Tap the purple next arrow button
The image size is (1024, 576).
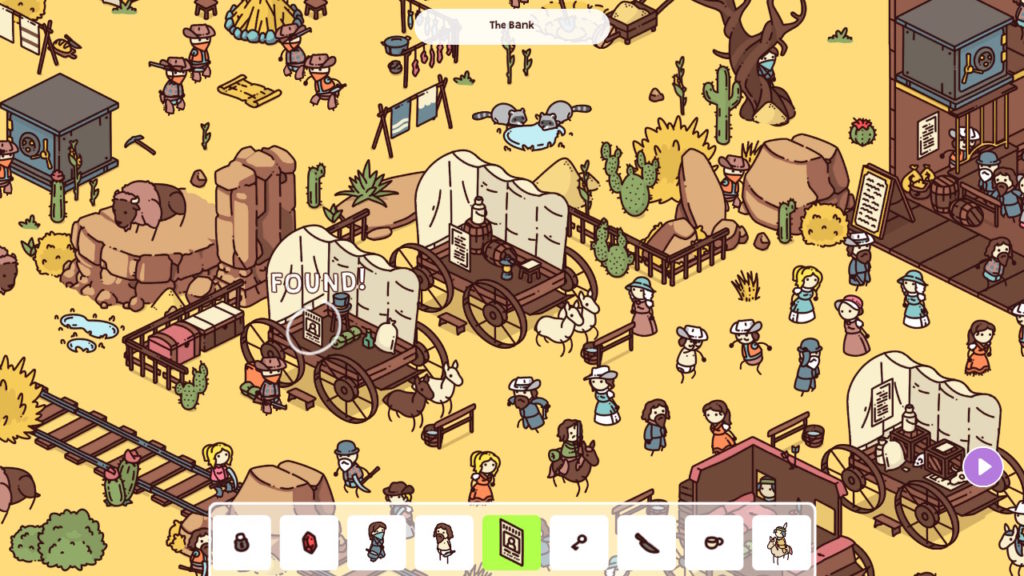[x=982, y=467]
